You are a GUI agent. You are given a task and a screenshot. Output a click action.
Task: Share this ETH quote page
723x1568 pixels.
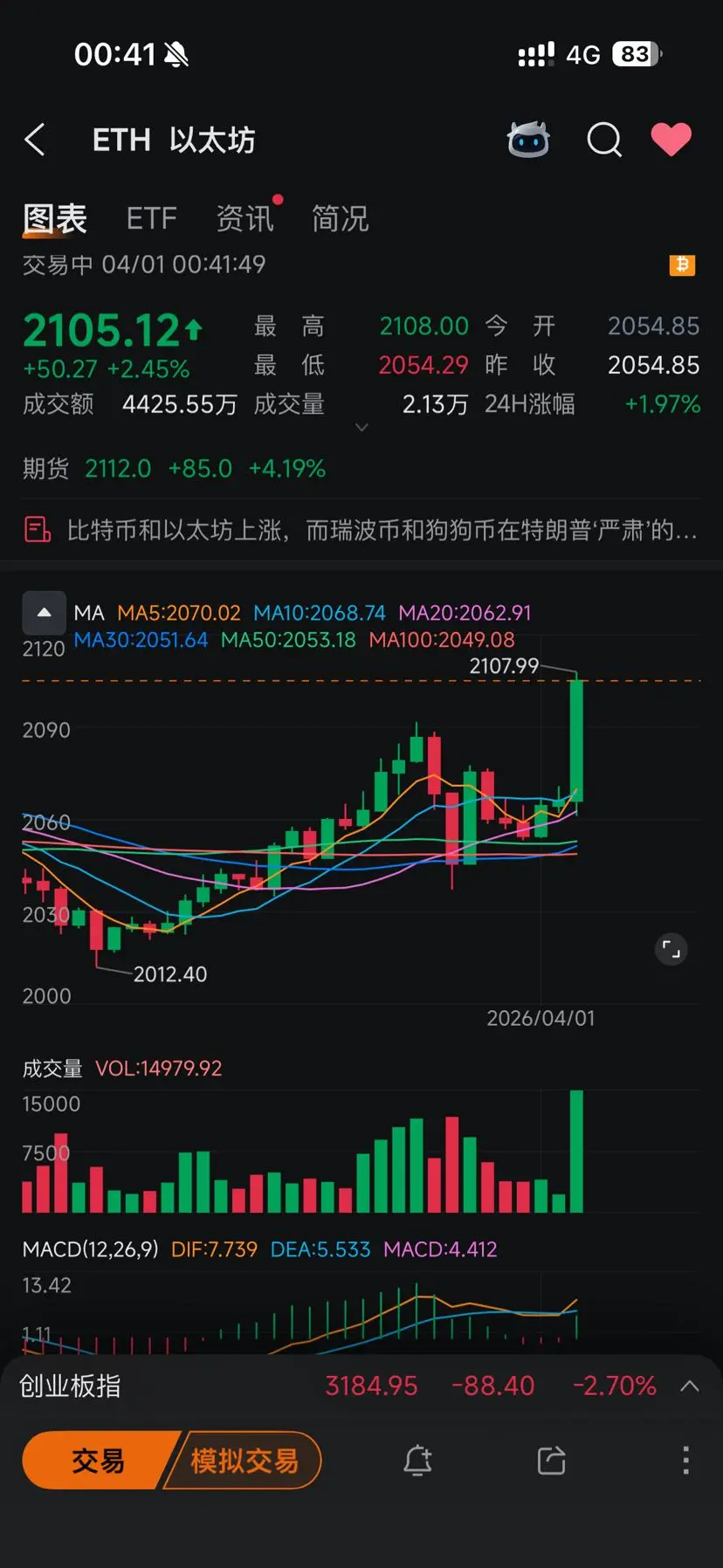551,1460
